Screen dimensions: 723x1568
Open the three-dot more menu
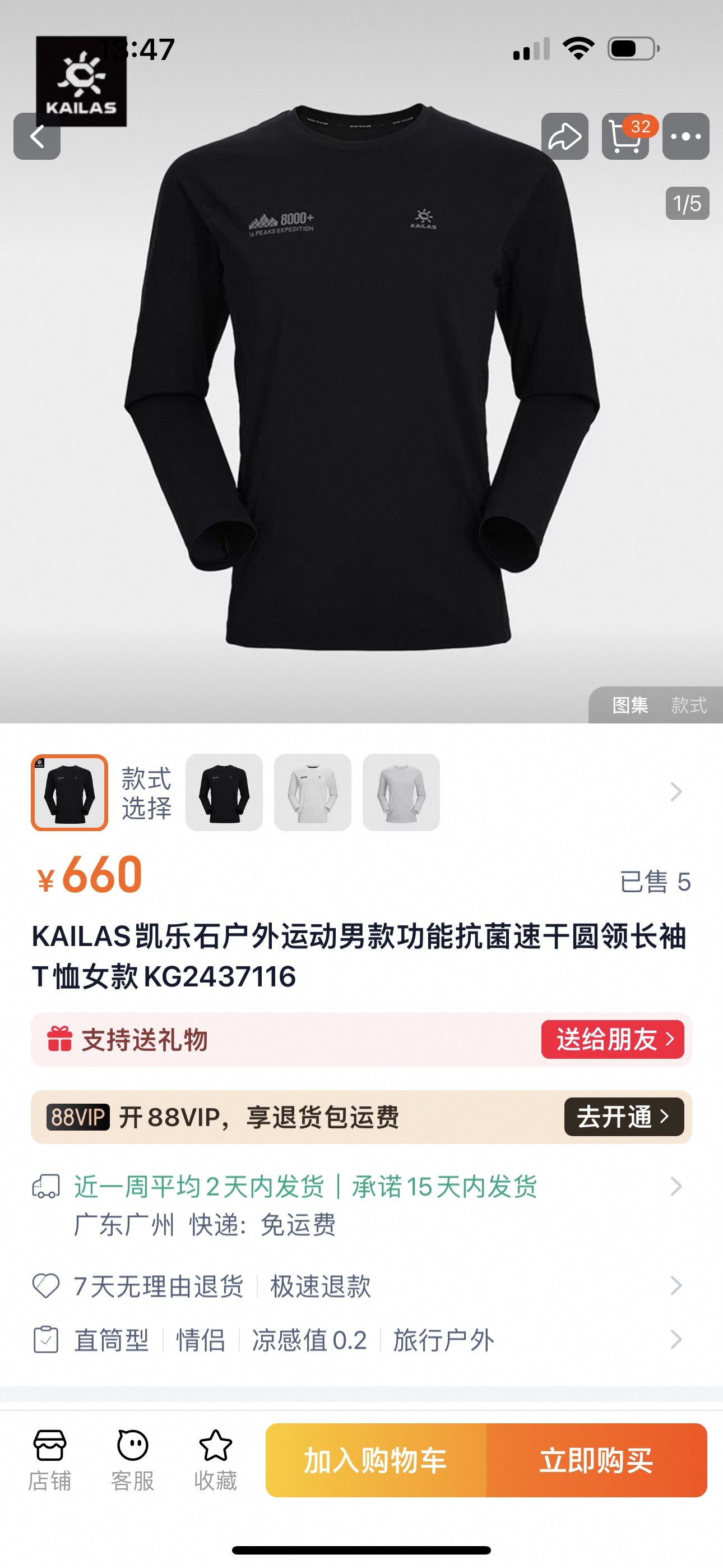pos(685,136)
